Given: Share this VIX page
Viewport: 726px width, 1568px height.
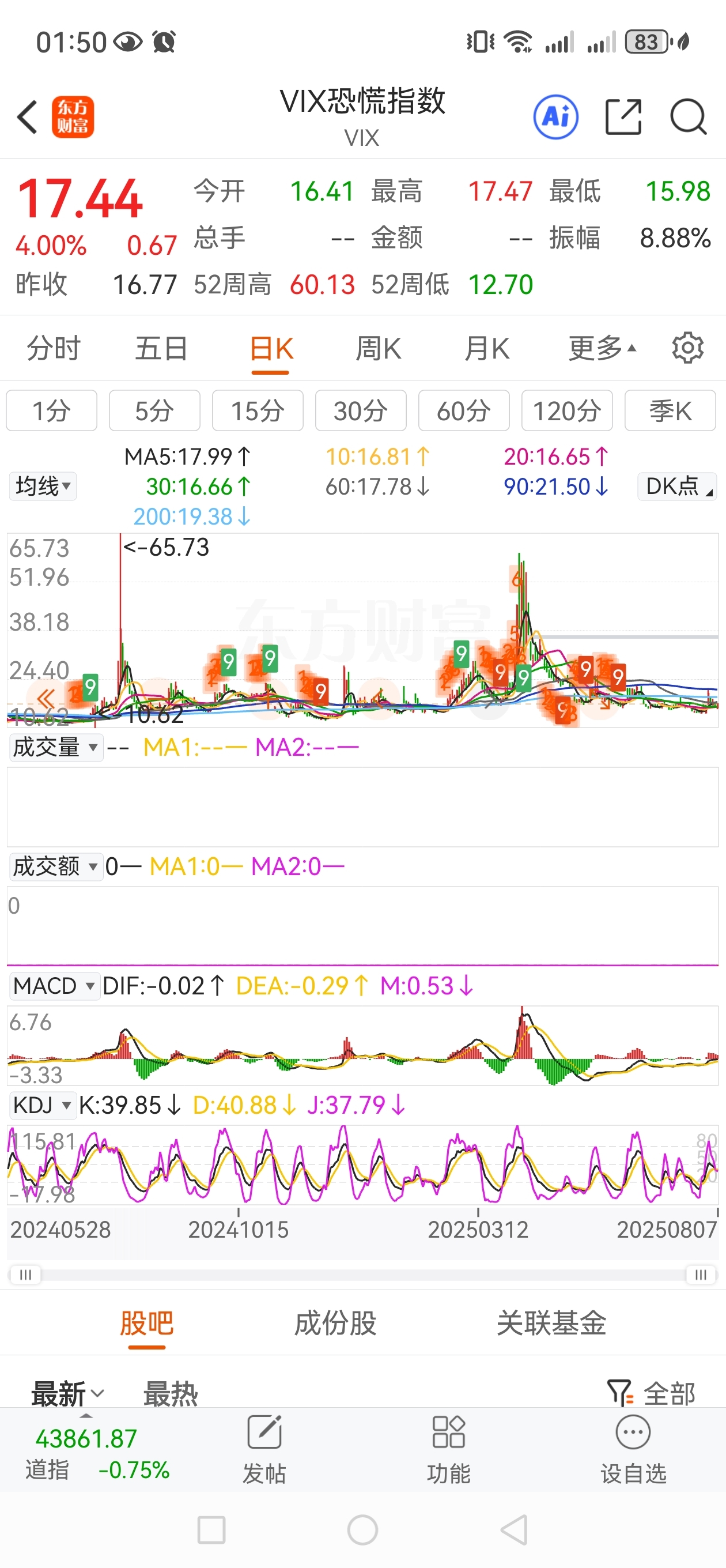Looking at the screenshot, I should [624, 117].
